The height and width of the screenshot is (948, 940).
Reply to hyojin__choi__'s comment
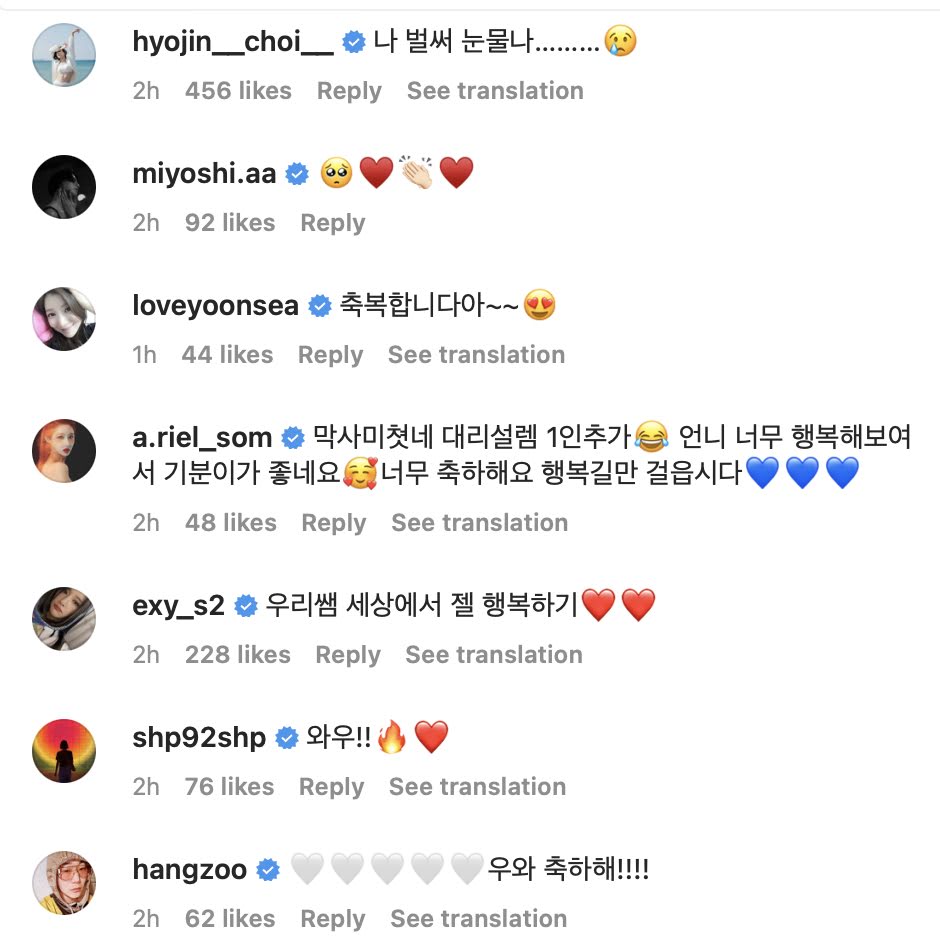coord(349,91)
